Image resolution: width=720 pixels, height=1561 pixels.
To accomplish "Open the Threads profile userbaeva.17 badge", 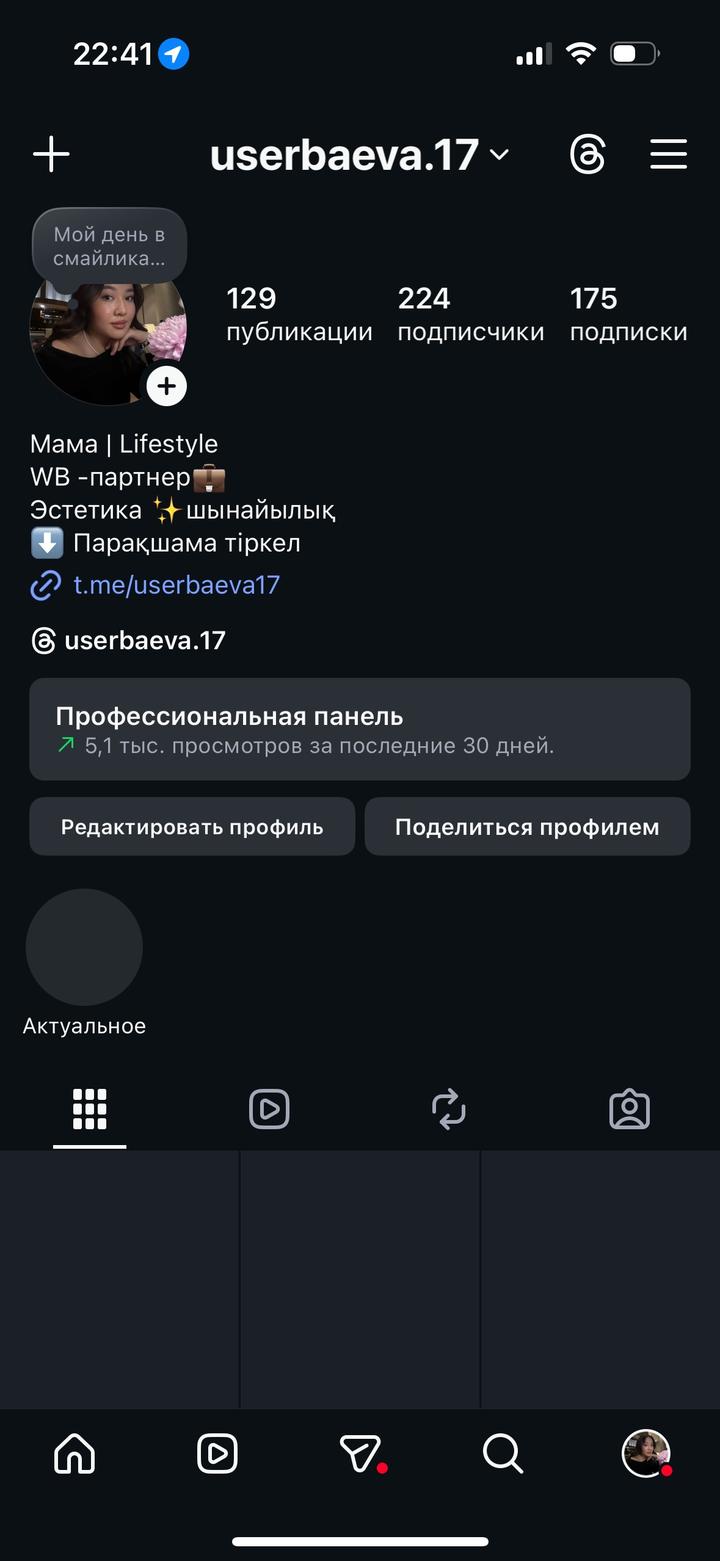I will pos(128,641).
